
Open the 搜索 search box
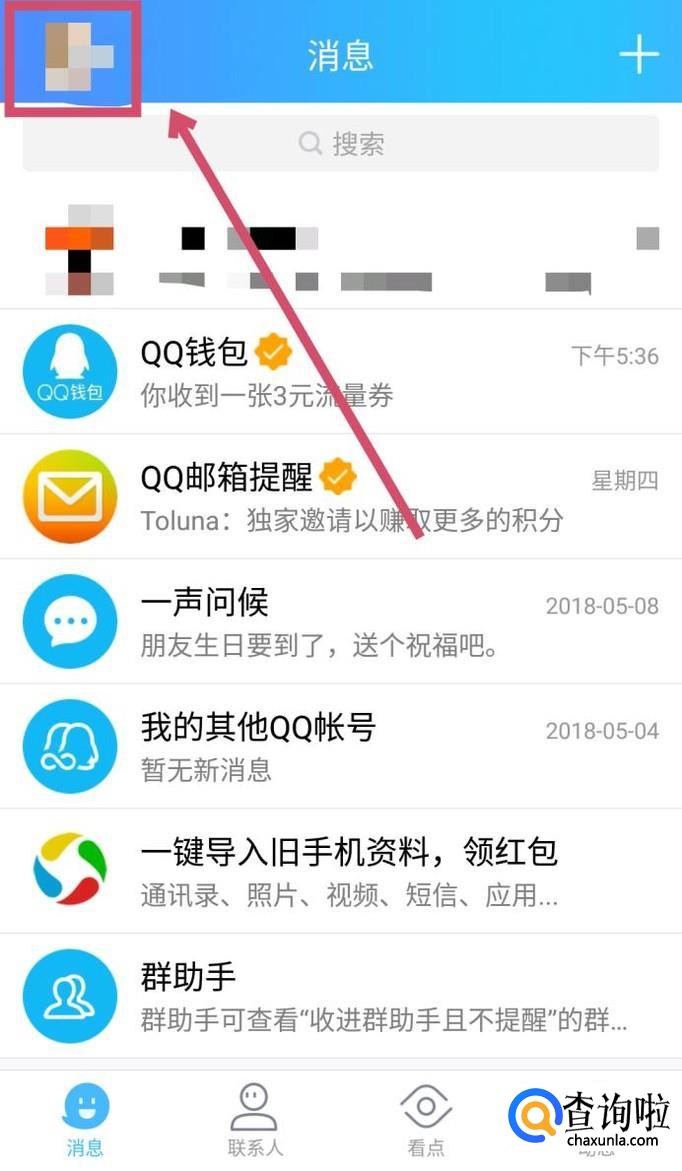[341, 143]
